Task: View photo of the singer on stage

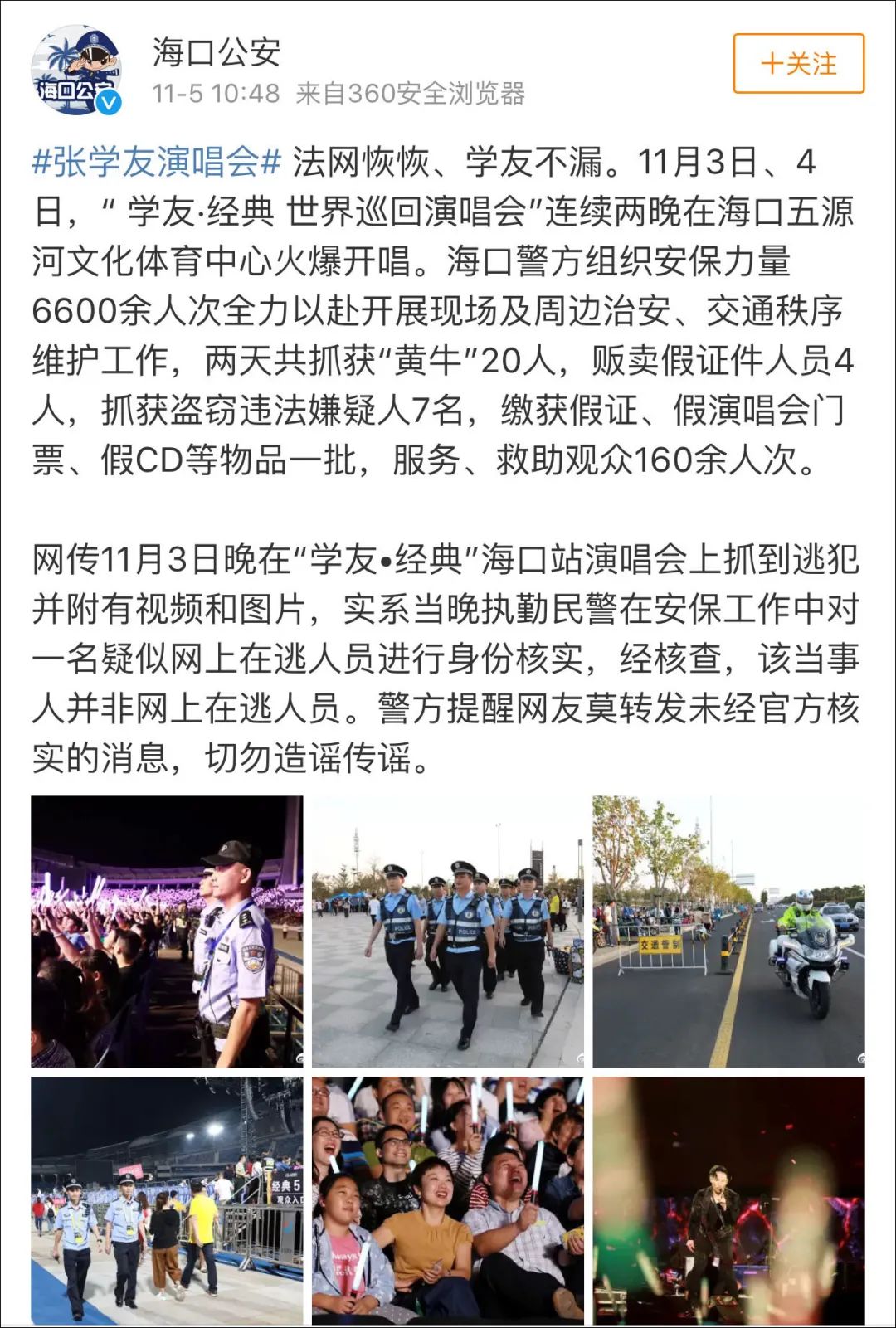Action: click(728, 1199)
